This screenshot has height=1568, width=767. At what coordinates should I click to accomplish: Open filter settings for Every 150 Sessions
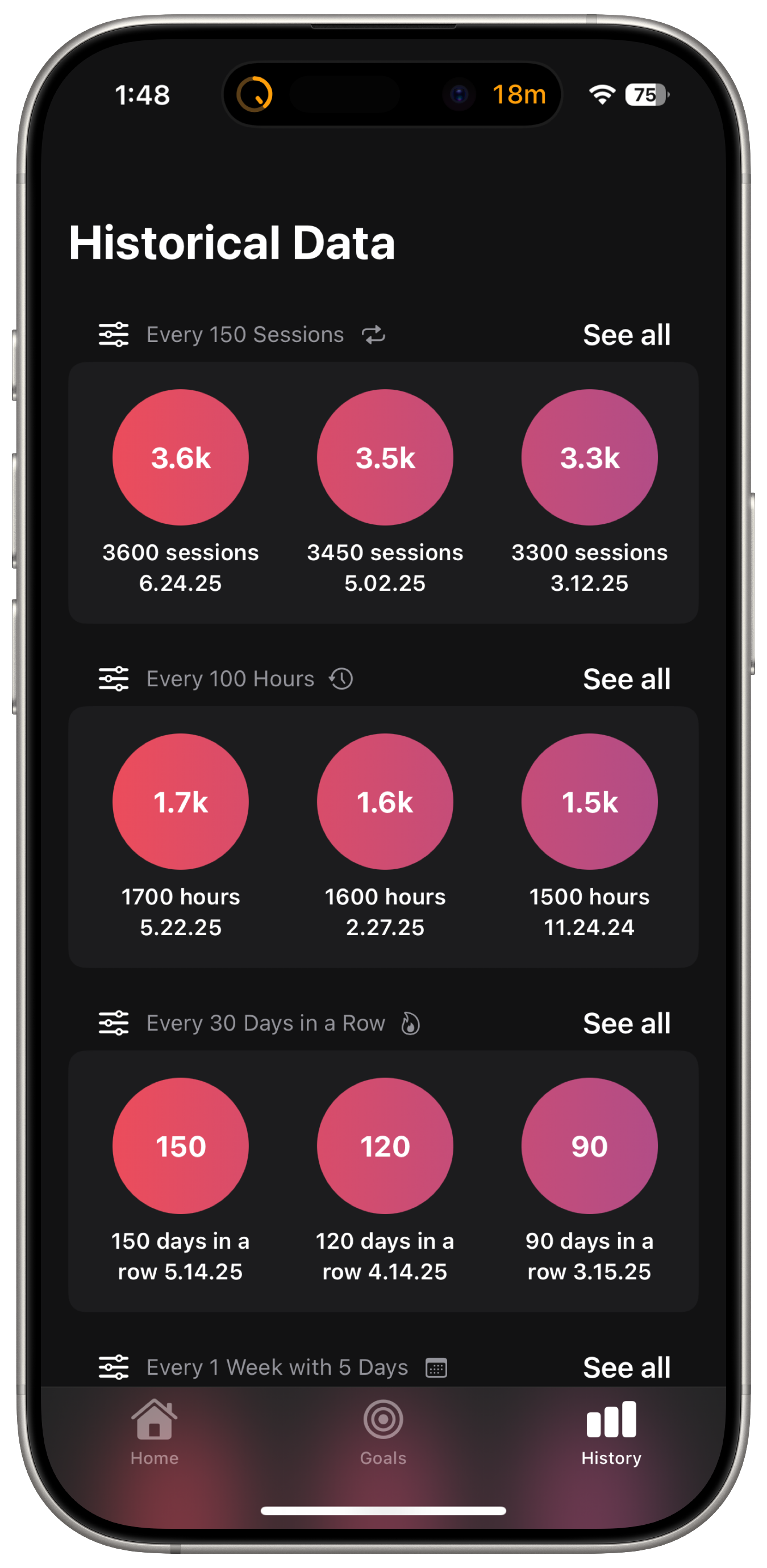(114, 335)
